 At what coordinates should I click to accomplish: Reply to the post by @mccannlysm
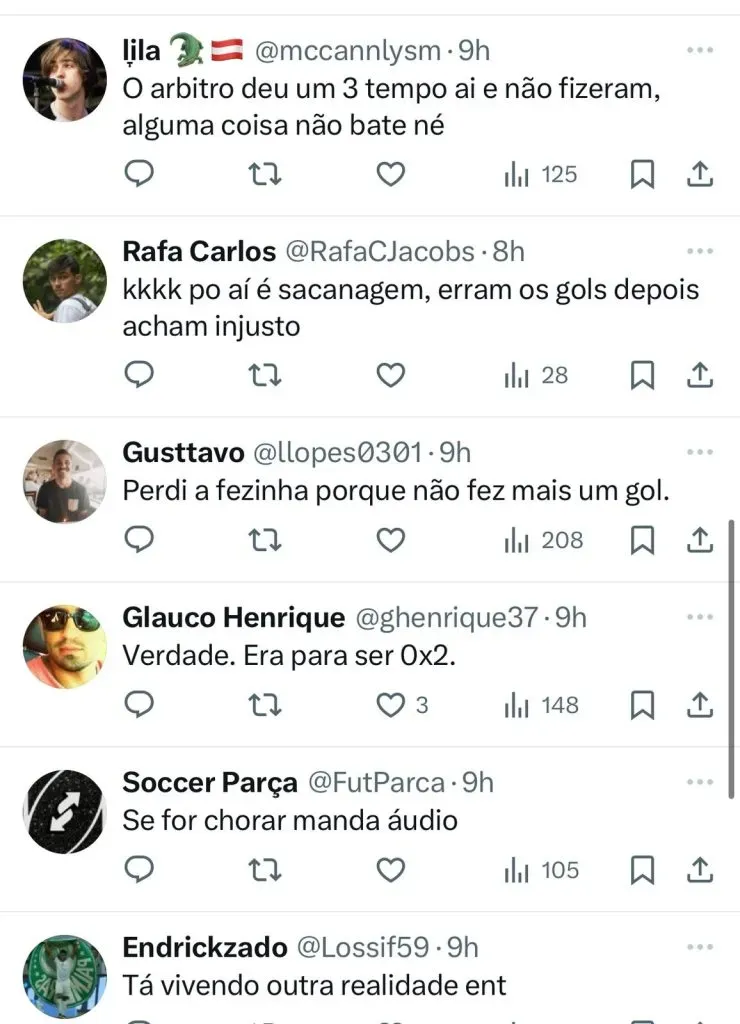click(141, 175)
